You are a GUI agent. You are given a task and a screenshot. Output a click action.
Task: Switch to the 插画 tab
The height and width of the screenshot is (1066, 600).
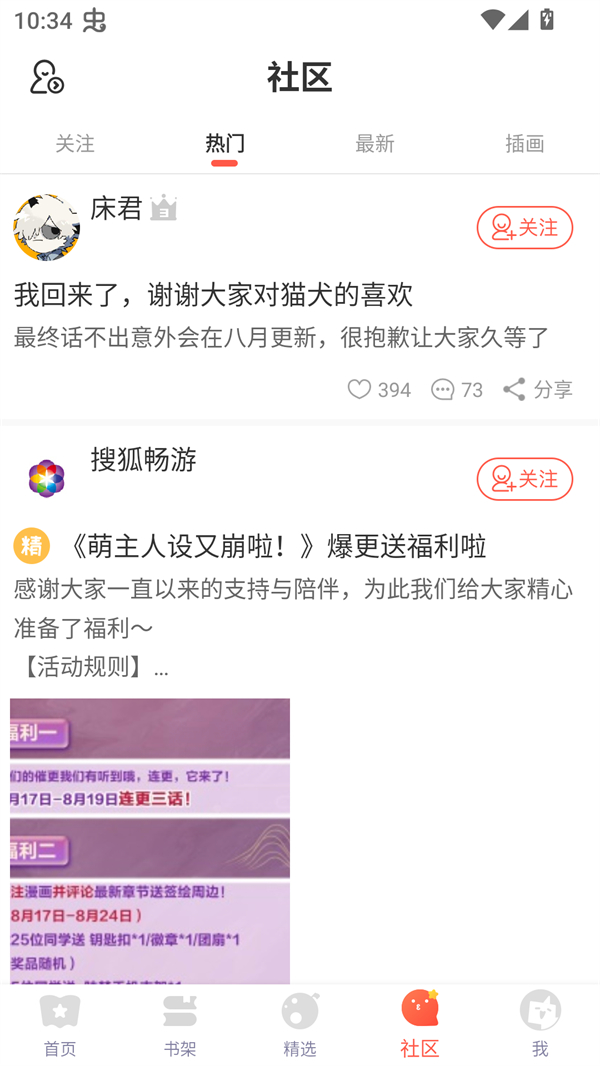tap(524, 144)
